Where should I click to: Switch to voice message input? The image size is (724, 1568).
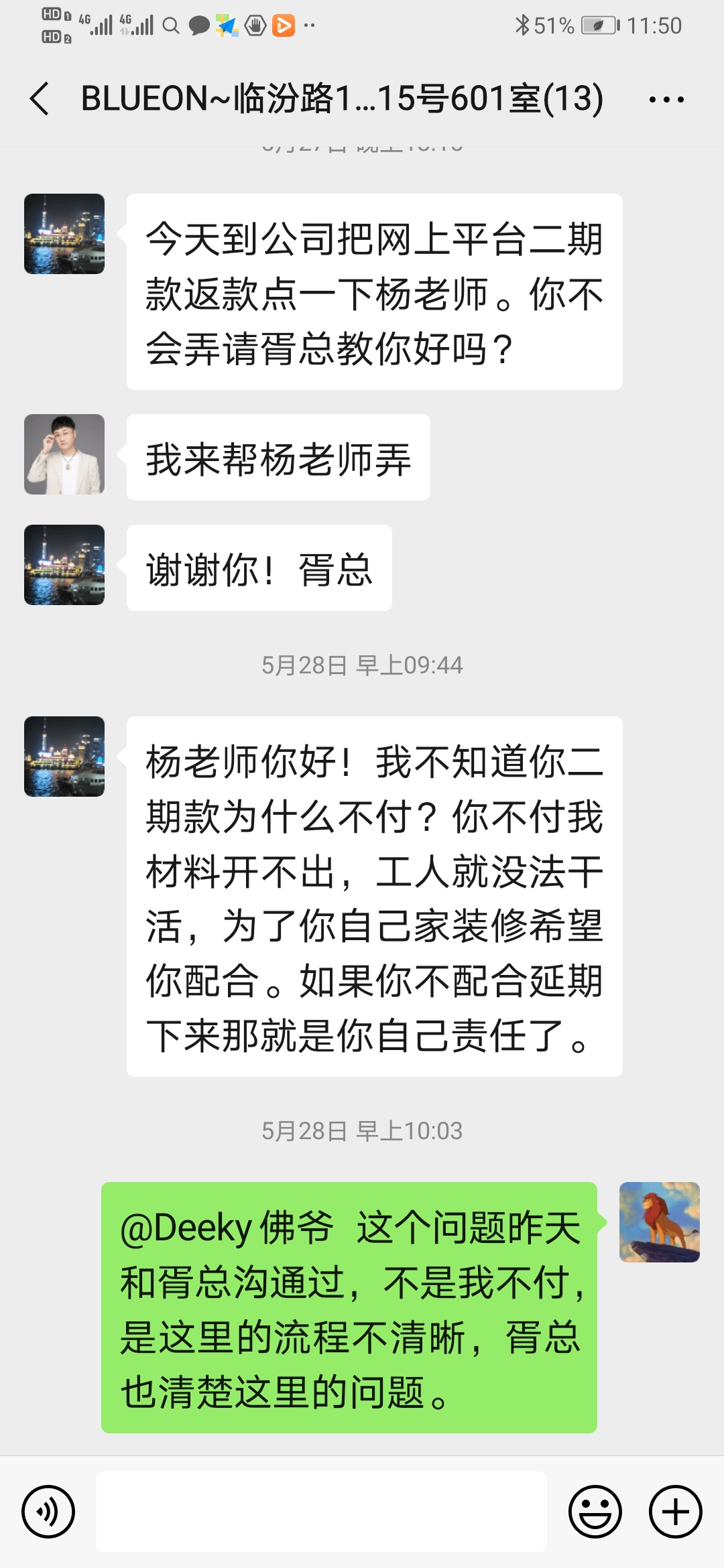click(x=48, y=1512)
